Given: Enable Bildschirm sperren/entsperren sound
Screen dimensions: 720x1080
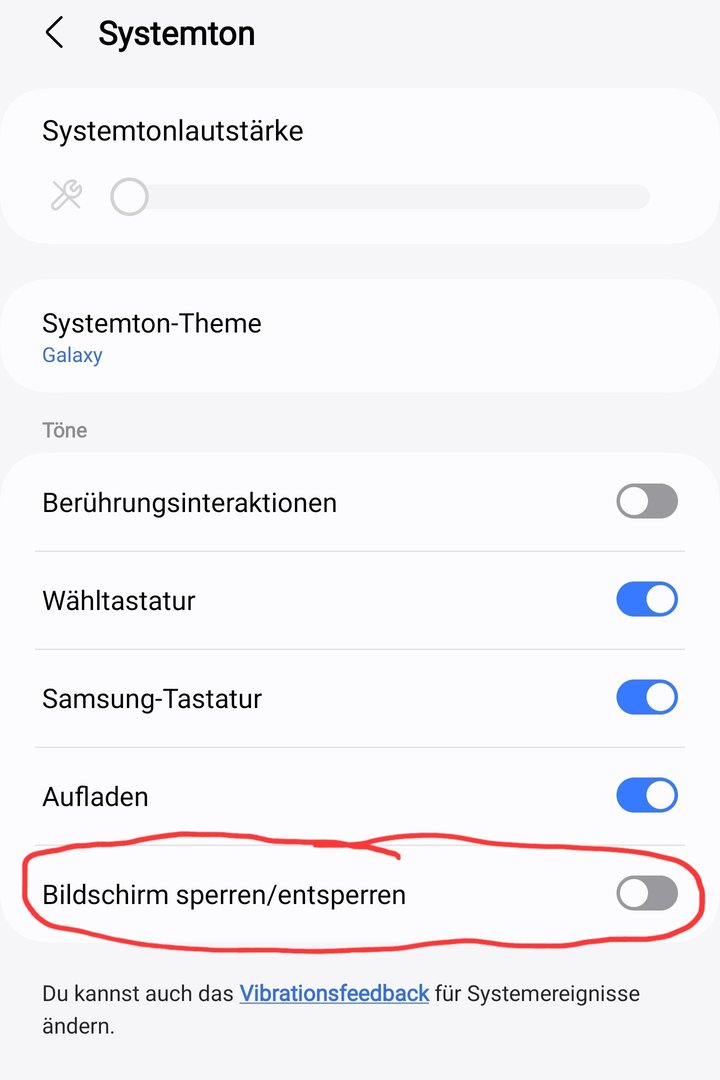Looking at the screenshot, I should [646, 894].
